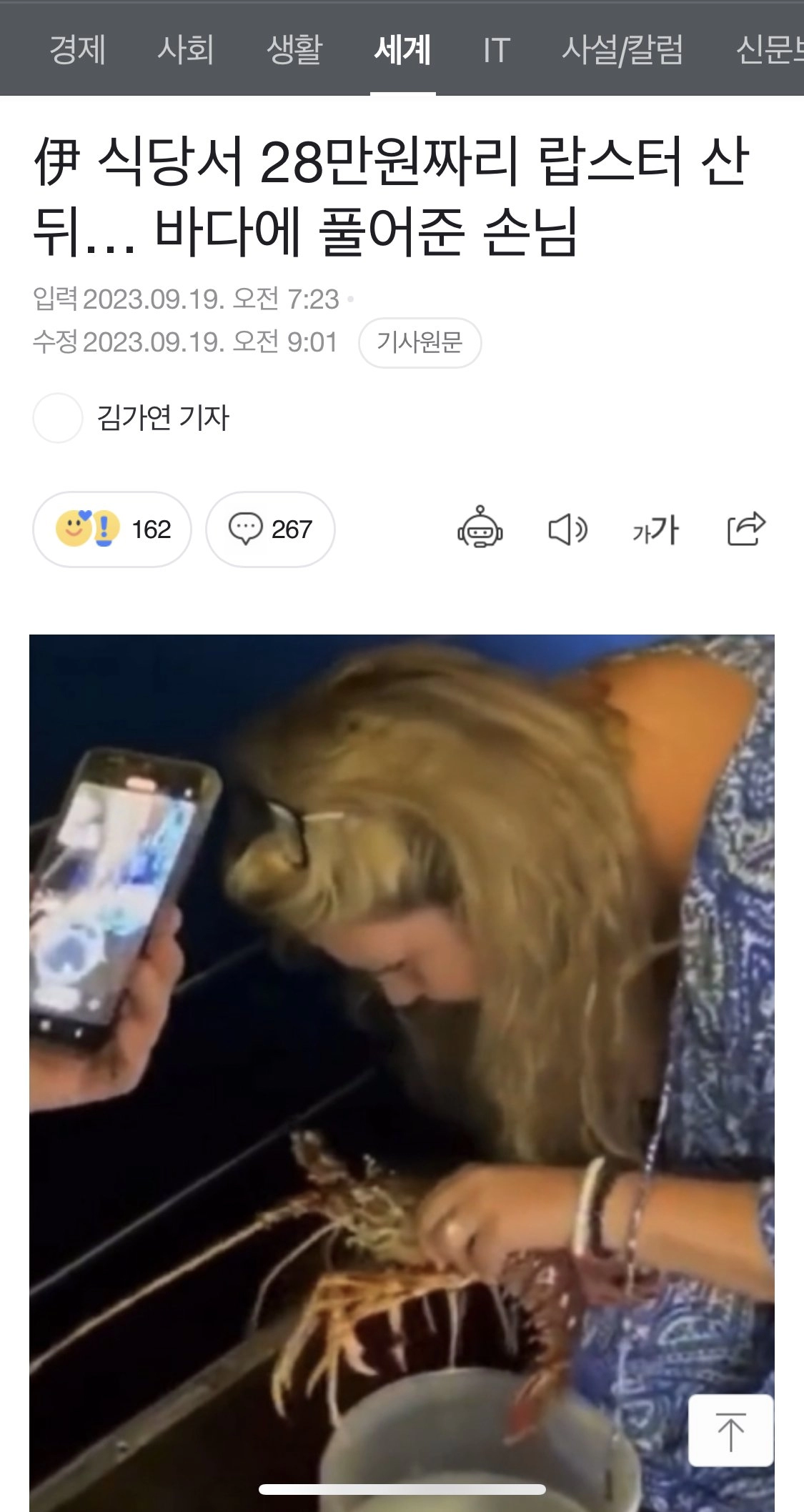
Task: Switch to the 경제 tab
Action: click(x=77, y=50)
